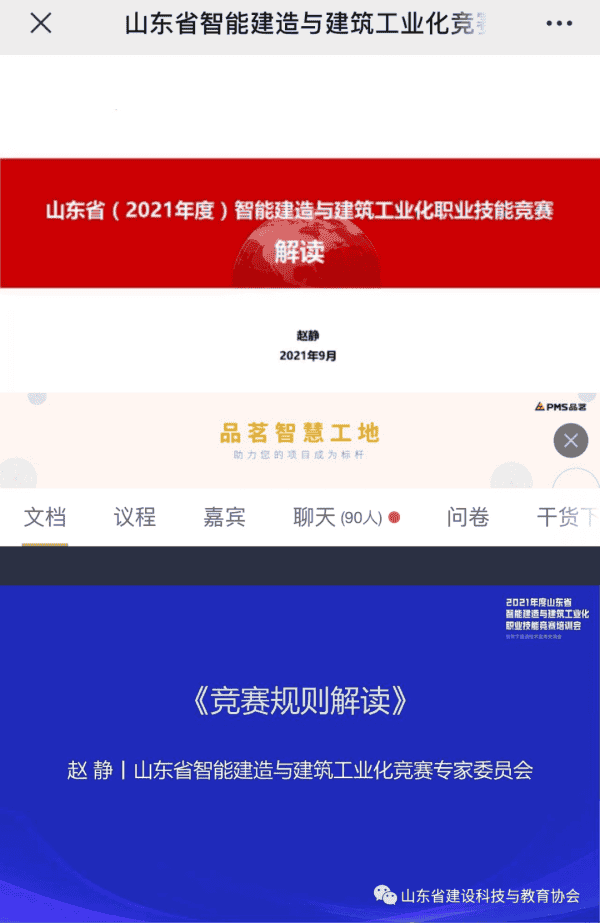Screen dimensions: 600x923
Task: Open the 品茗智慧工地 banner
Action: pyautogui.click(x=300, y=440)
